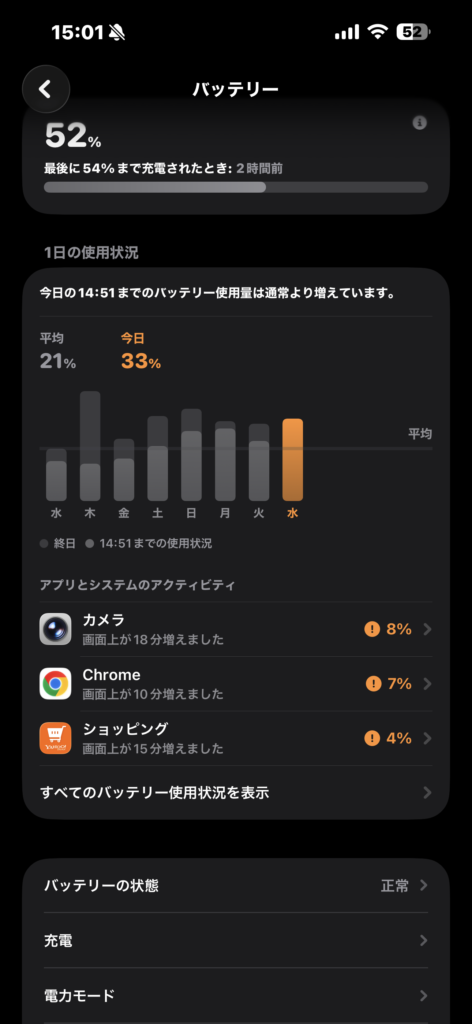
Task: Open the 充電 settings row
Action: point(236,940)
